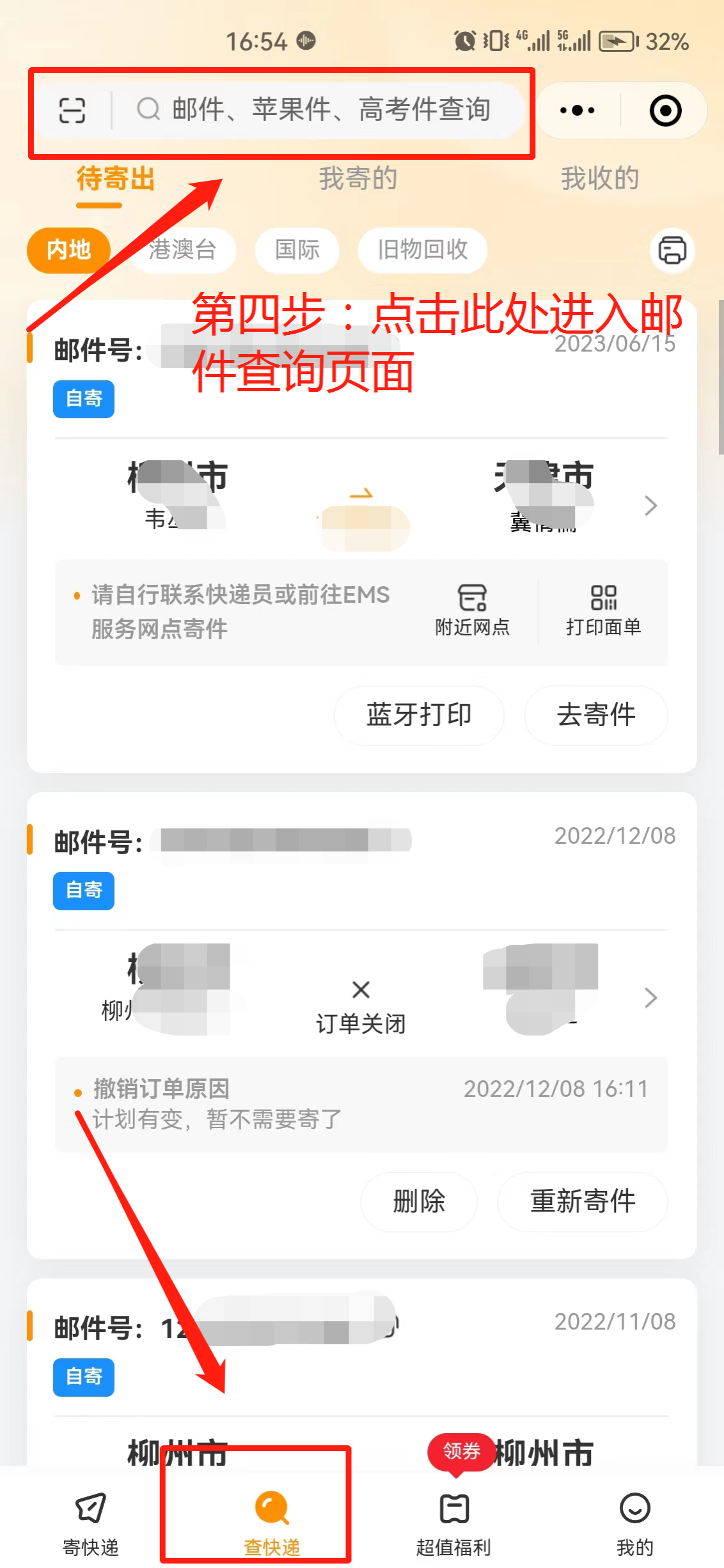Image resolution: width=724 pixels, height=1568 pixels.
Task: Open the mini-program three-dot menu
Action: [577, 111]
